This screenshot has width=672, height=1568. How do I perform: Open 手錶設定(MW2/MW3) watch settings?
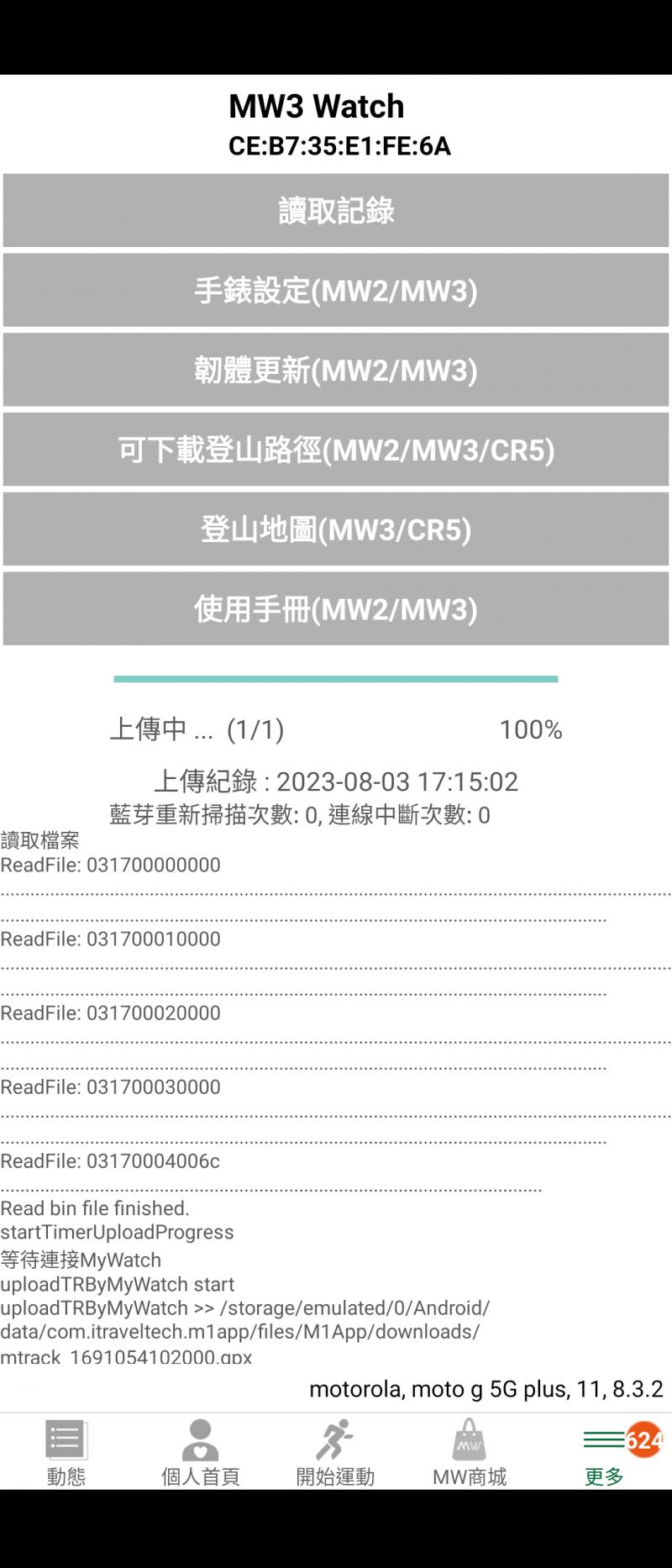coord(336,290)
